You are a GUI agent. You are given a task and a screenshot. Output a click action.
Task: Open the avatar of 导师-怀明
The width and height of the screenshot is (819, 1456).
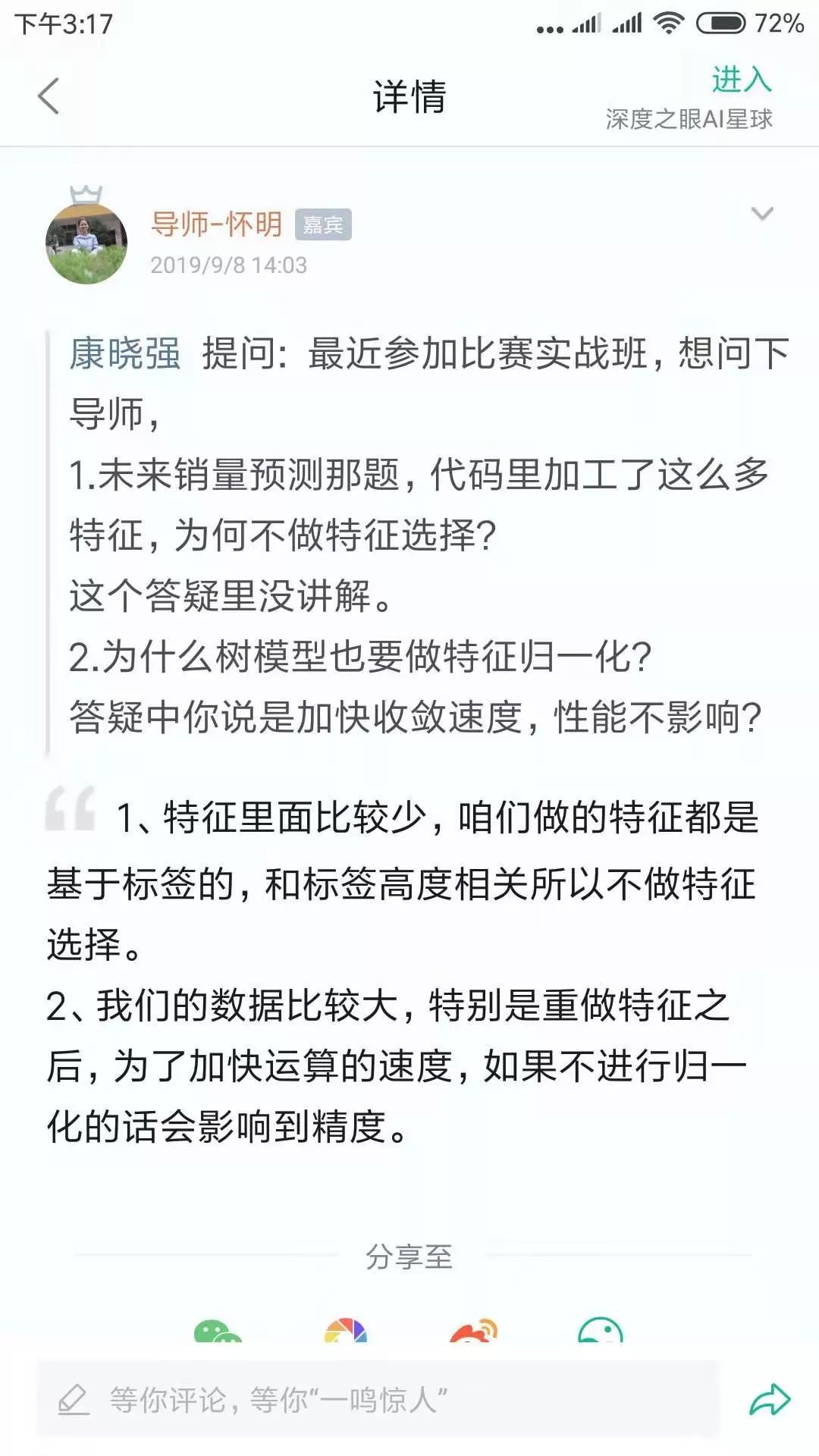(86, 243)
